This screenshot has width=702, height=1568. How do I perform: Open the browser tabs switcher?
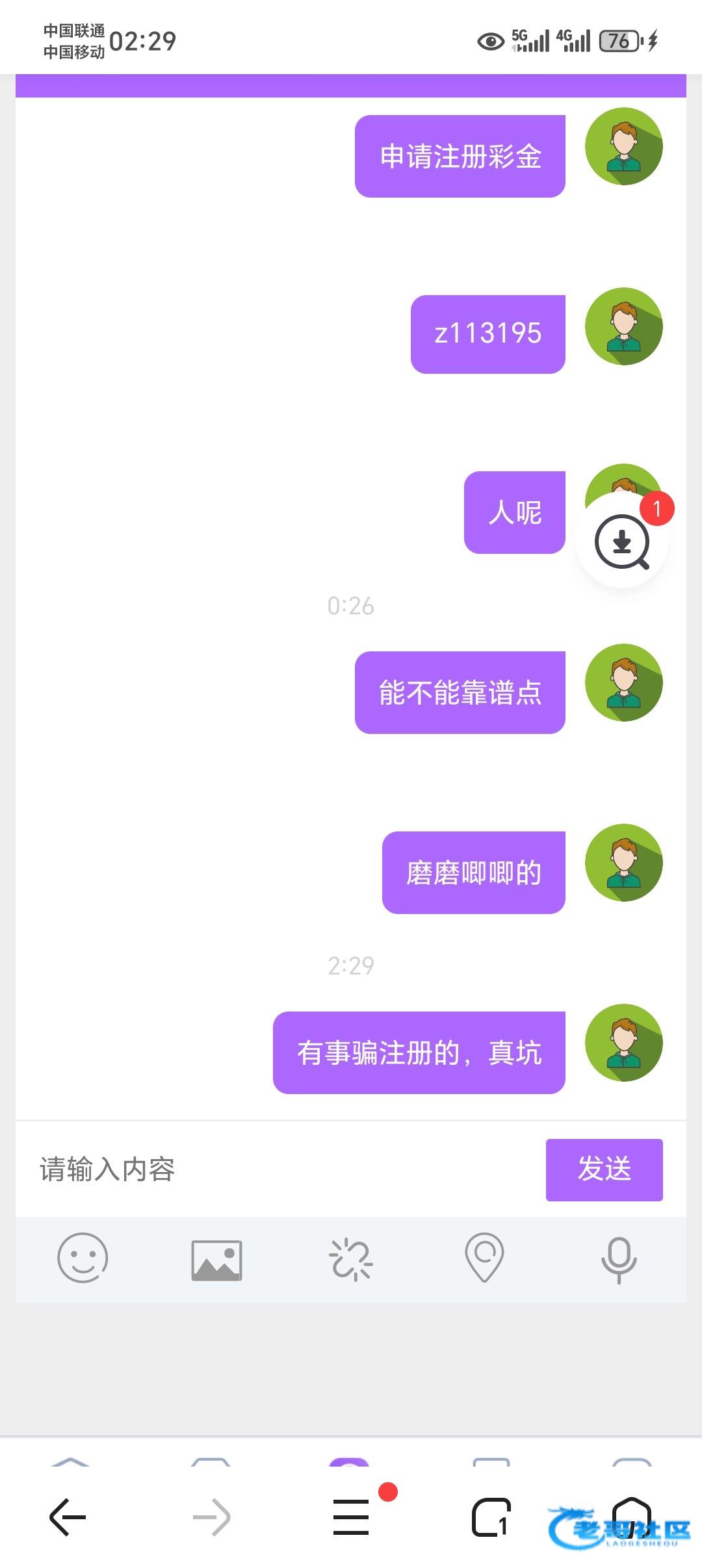[x=491, y=1517]
